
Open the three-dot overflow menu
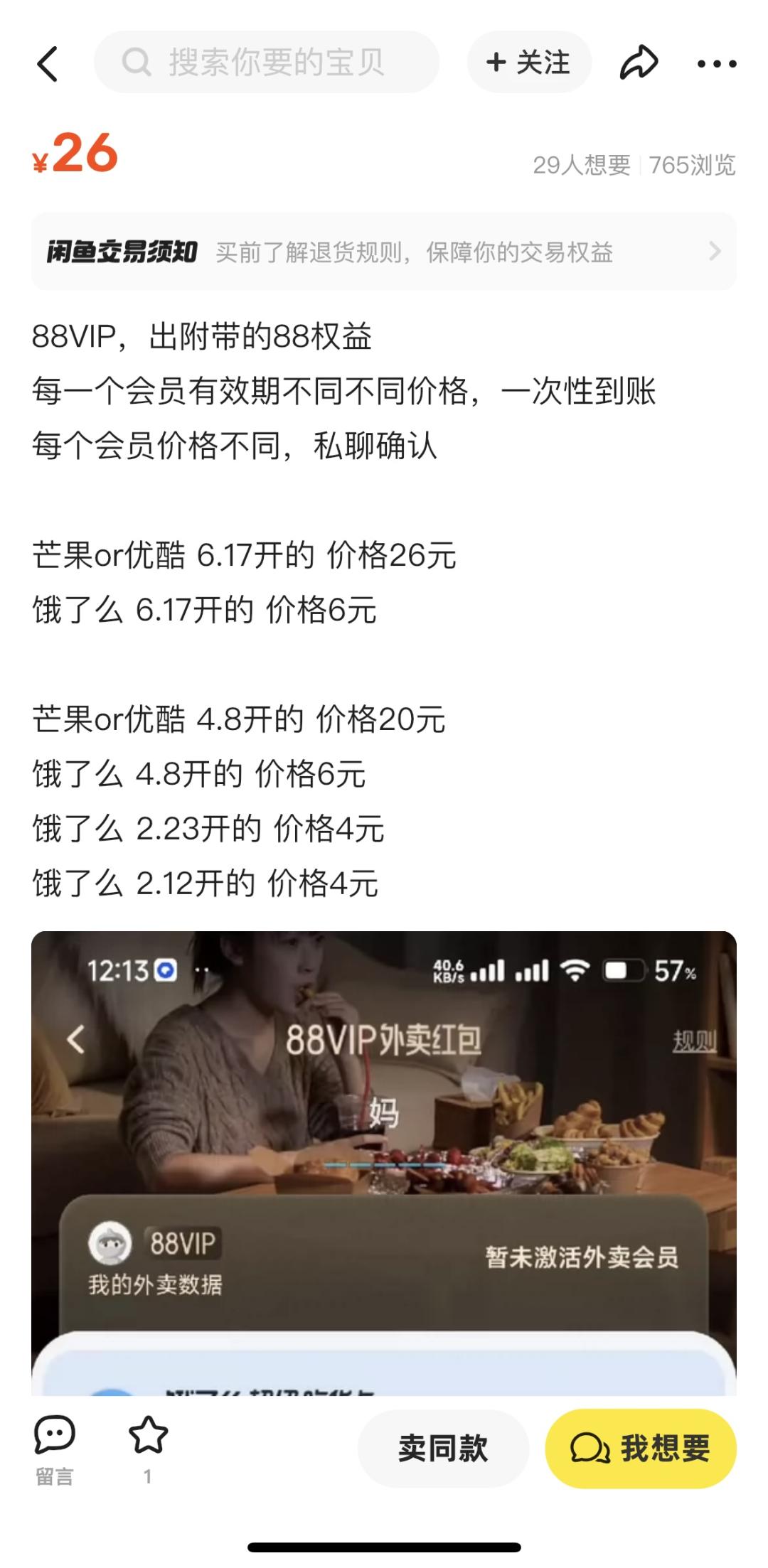pos(716,64)
